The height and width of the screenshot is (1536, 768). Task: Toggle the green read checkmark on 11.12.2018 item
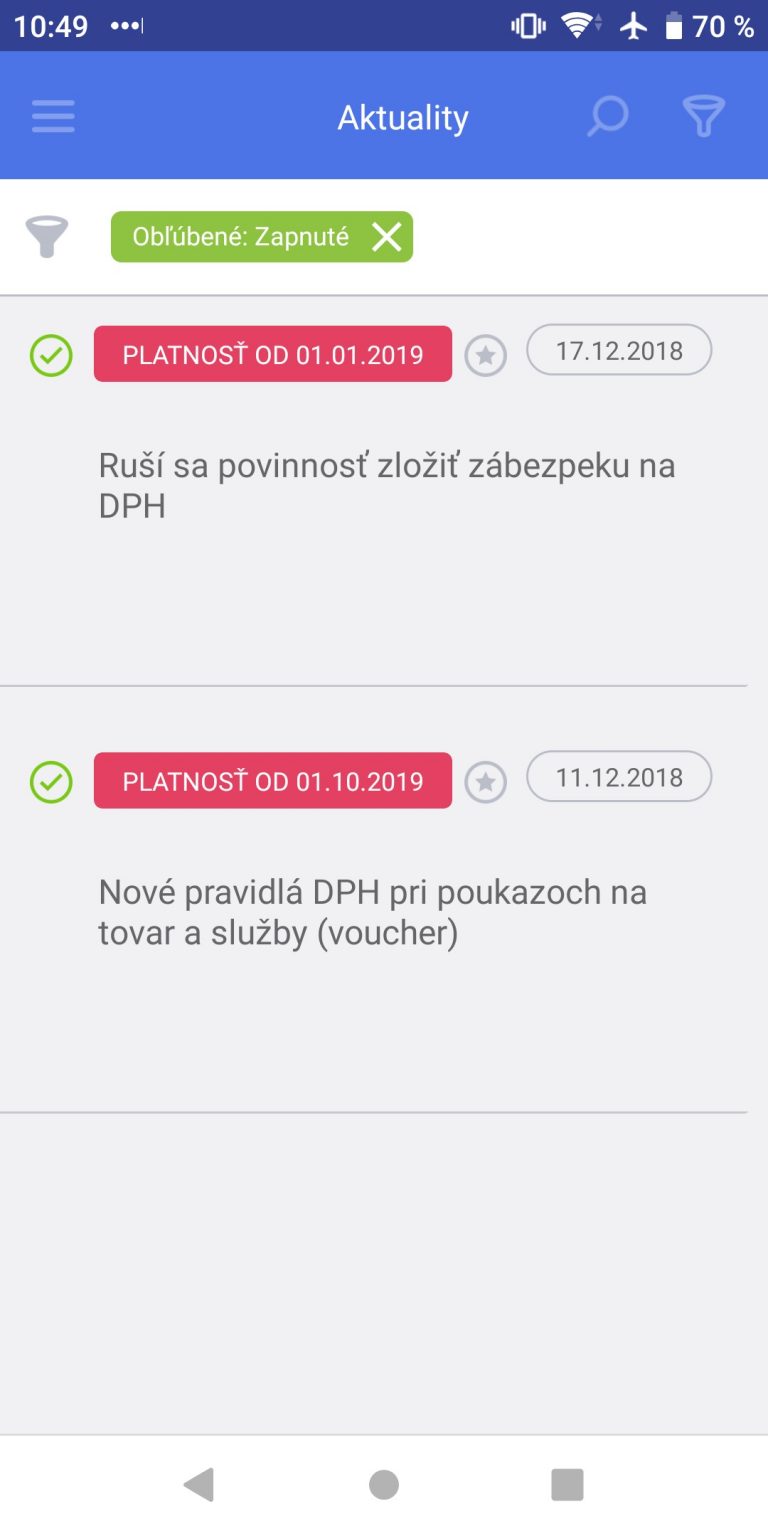(x=51, y=782)
